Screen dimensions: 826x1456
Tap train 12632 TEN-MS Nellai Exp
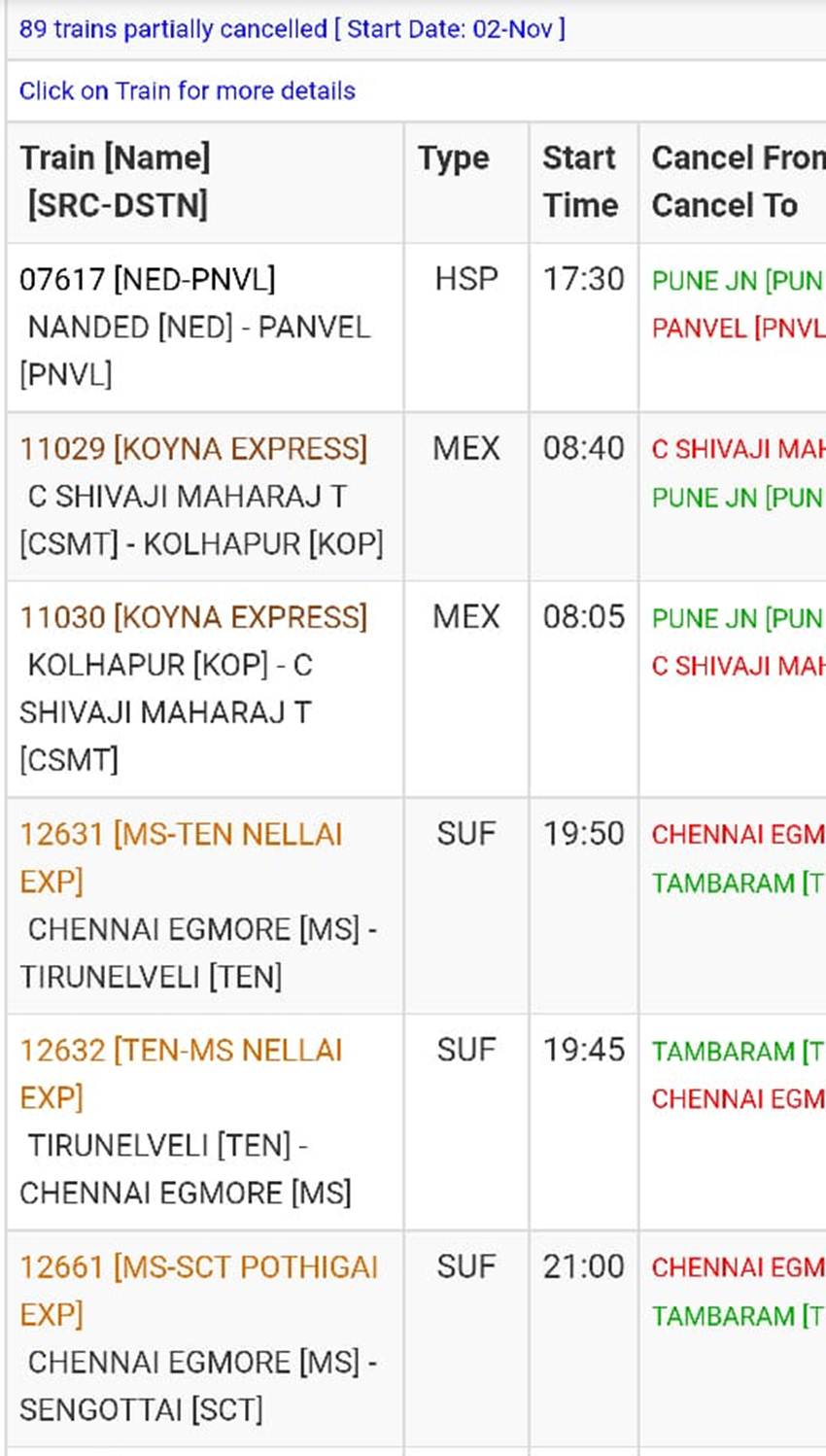click(x=181, y=1052)
